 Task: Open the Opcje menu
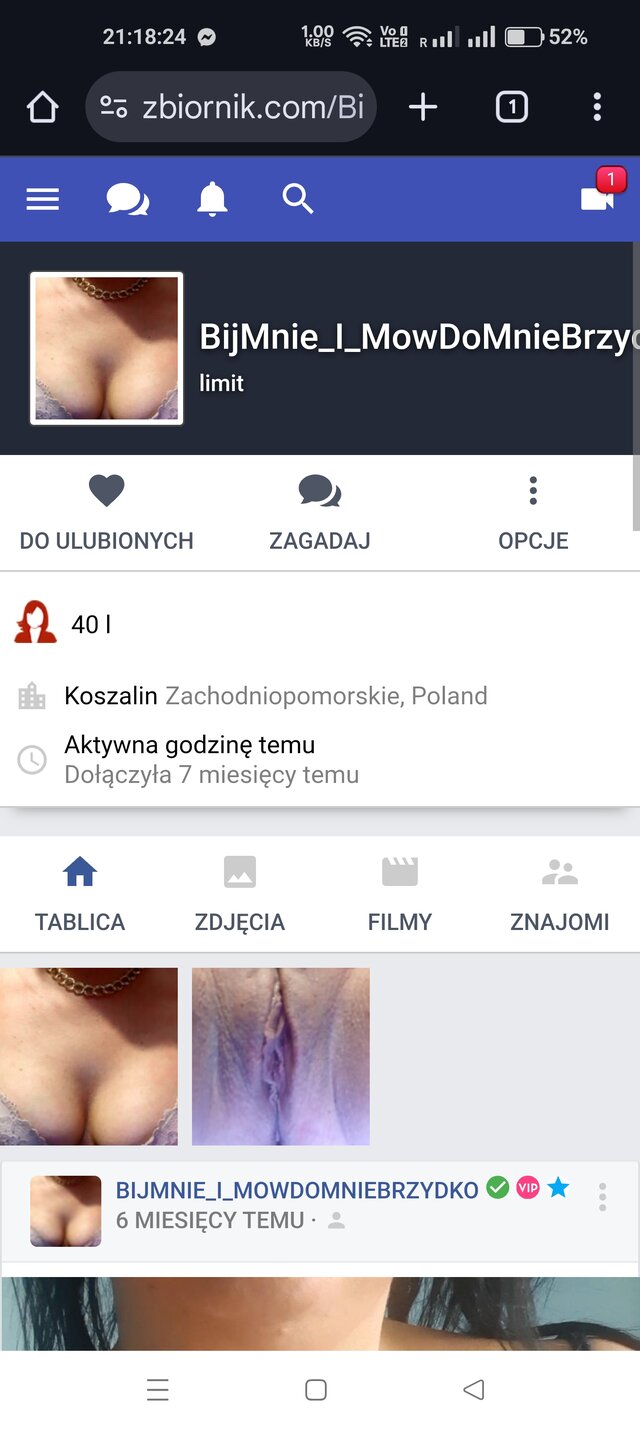tap(533, 514)
